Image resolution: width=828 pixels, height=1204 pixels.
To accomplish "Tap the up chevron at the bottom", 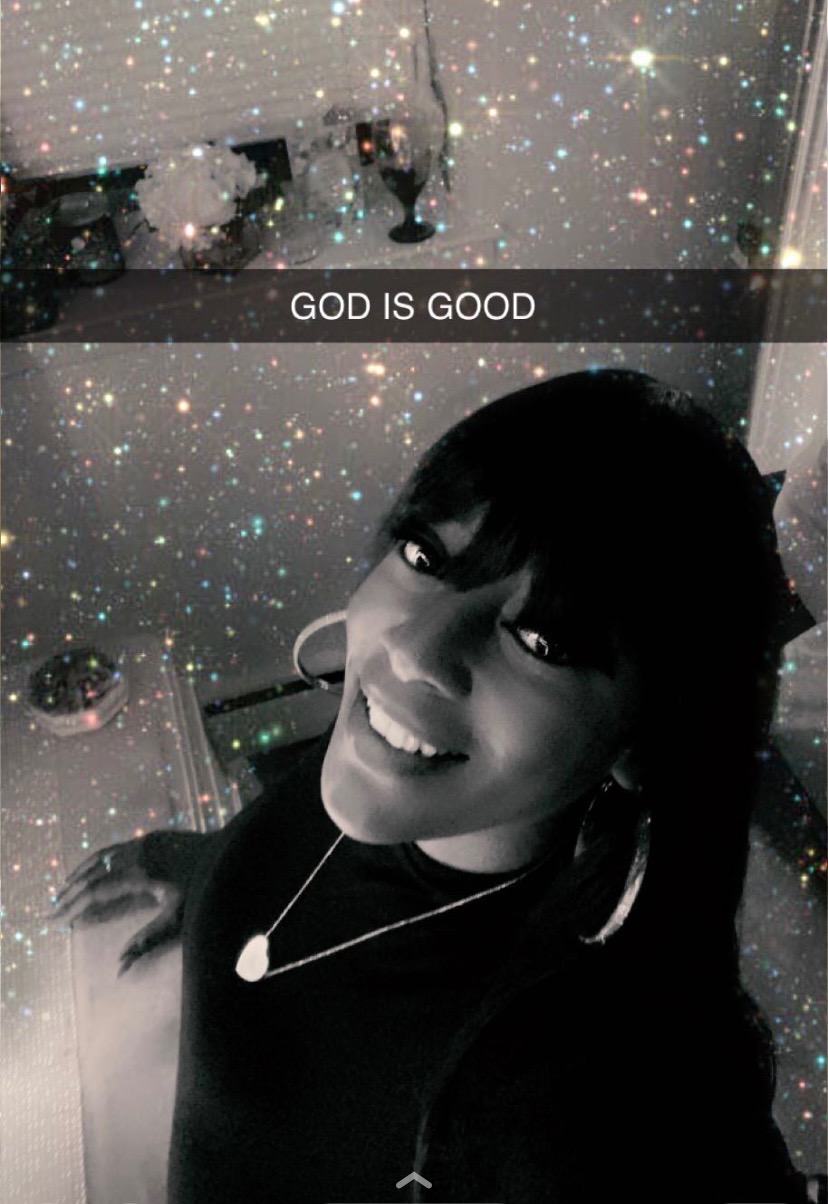I will tap(413, 1181).
